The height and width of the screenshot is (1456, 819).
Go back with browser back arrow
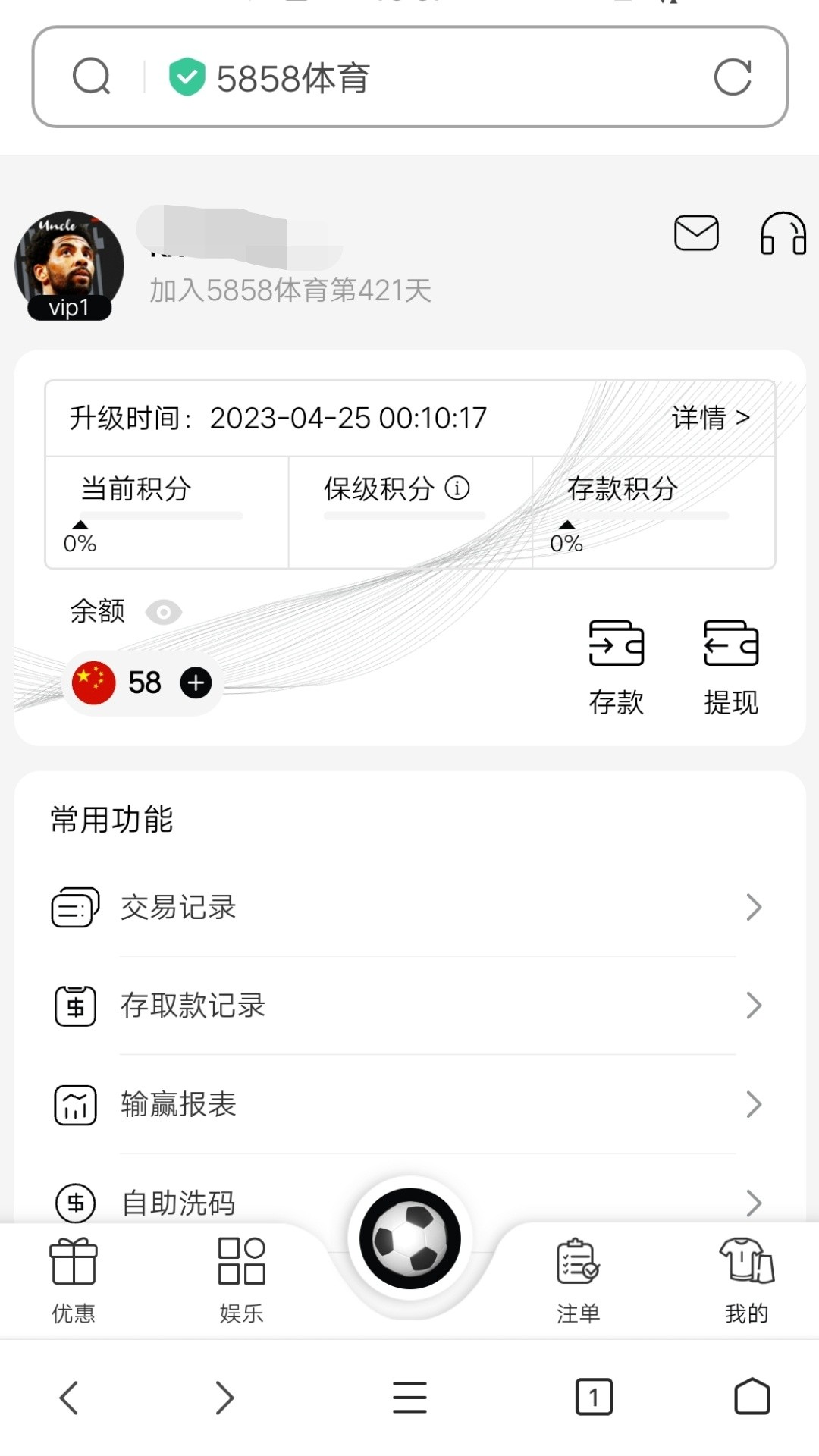[69, 1397]
